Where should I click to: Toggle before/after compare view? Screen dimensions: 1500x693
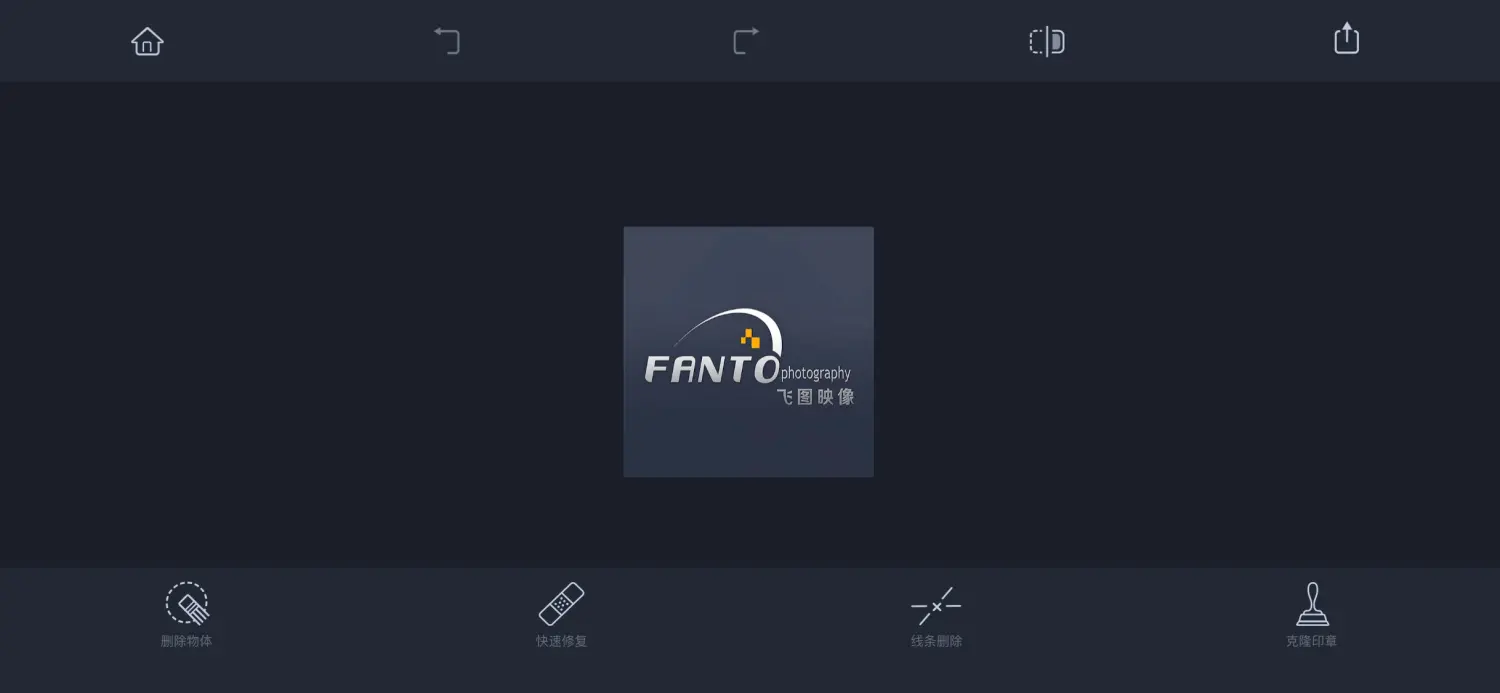(x=1047, y=41)
